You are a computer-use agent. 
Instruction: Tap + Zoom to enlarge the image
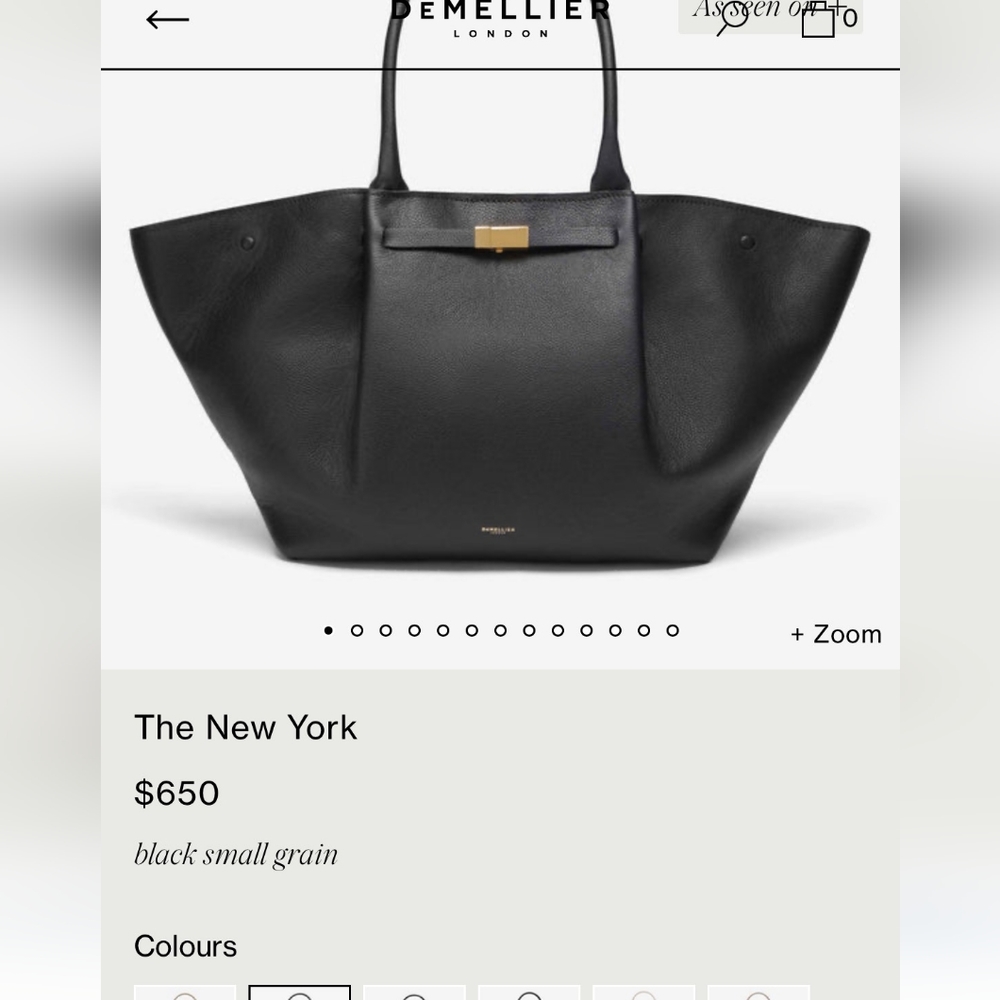(836, 634)
